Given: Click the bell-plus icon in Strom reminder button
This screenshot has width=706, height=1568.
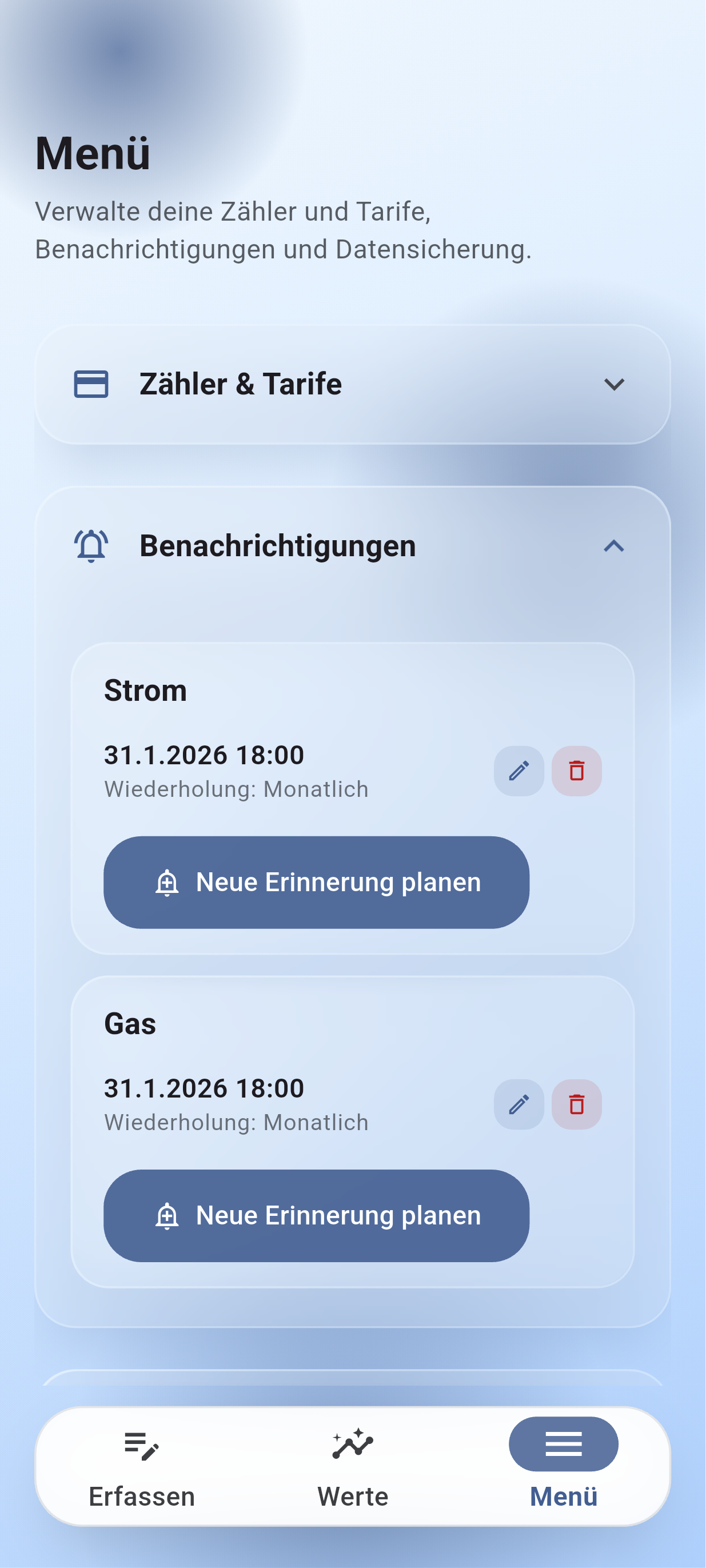Looking at the screenshot, I should (x=169, y=883).
